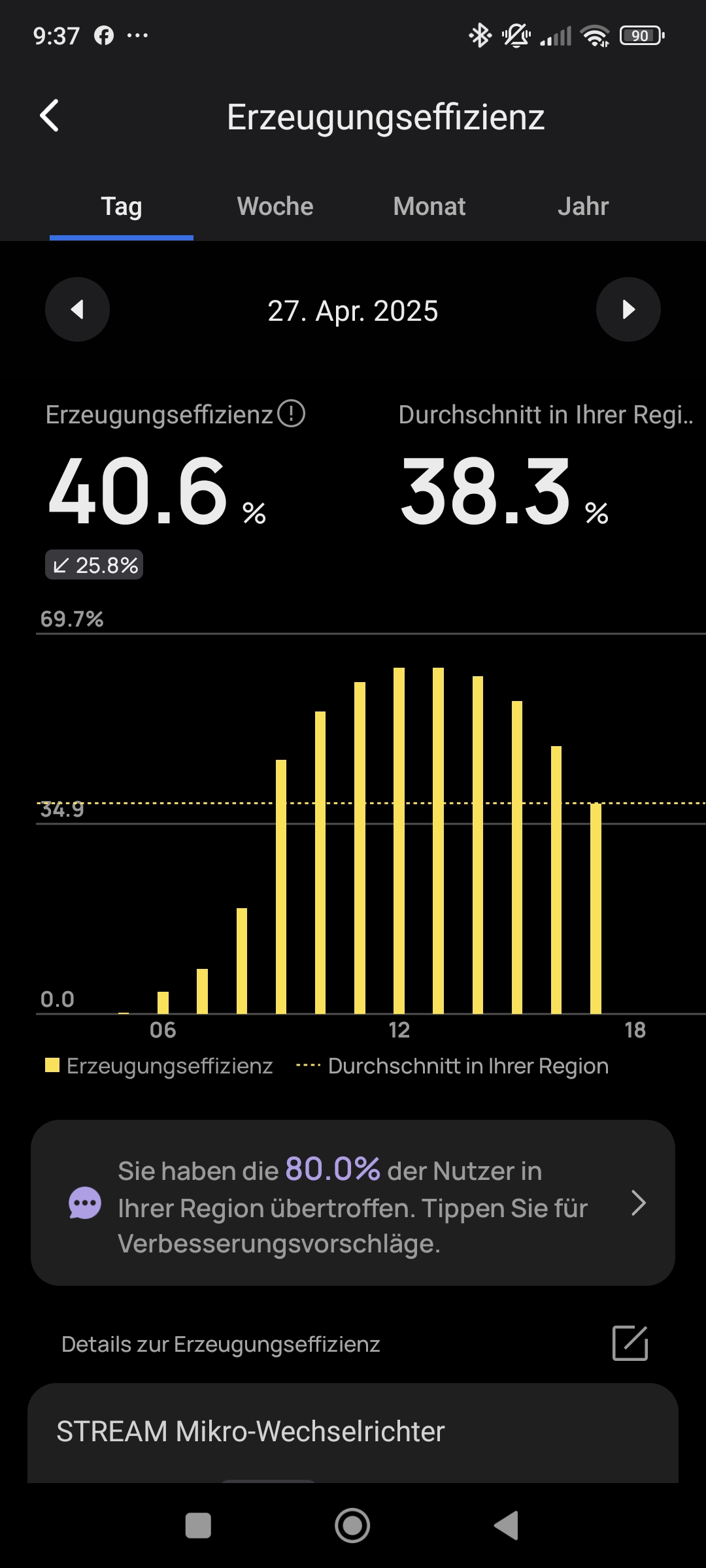Edit Details zur Erzeugungseffizienz
This screenshot has height=1568, width=706.
tap(630, 1344)
